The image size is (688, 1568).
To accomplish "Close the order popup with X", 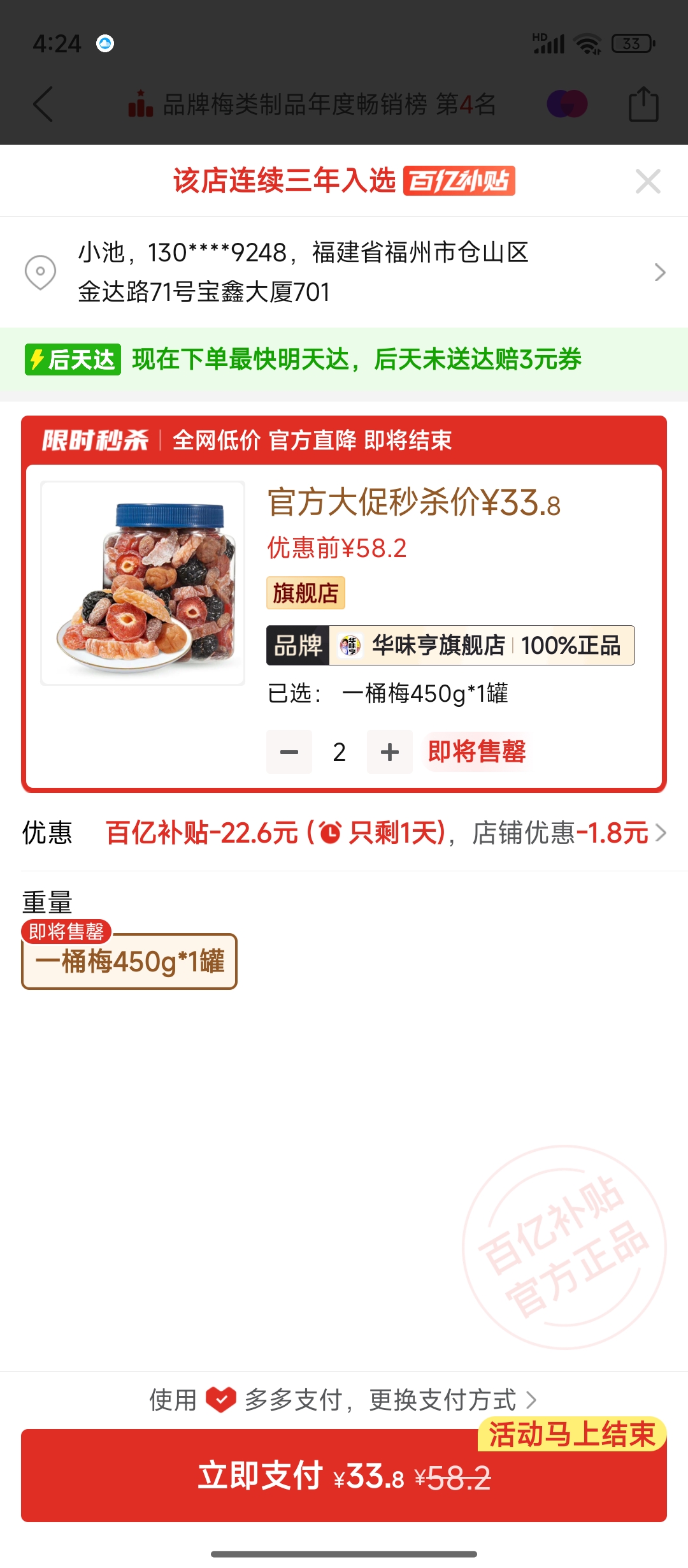I will tap(647, 182).
